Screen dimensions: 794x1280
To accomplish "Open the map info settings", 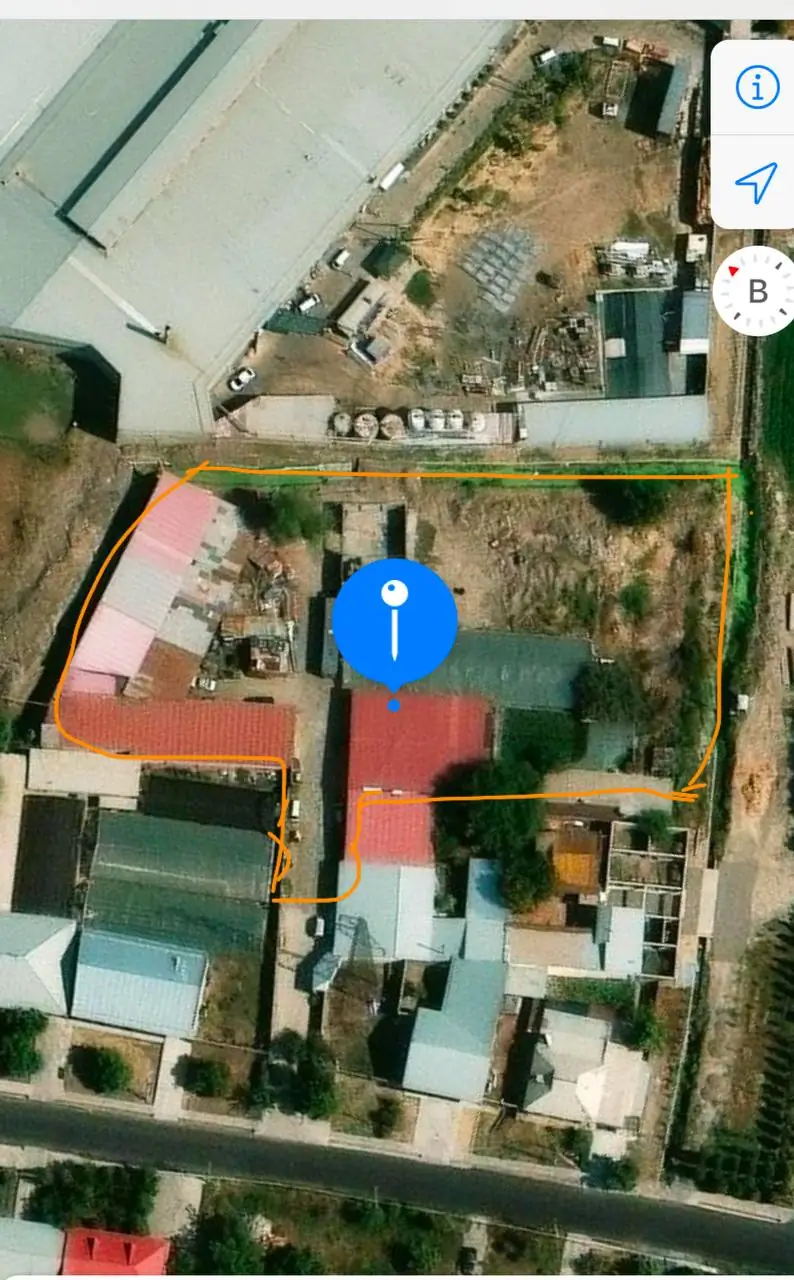I will tap(757, 88).
